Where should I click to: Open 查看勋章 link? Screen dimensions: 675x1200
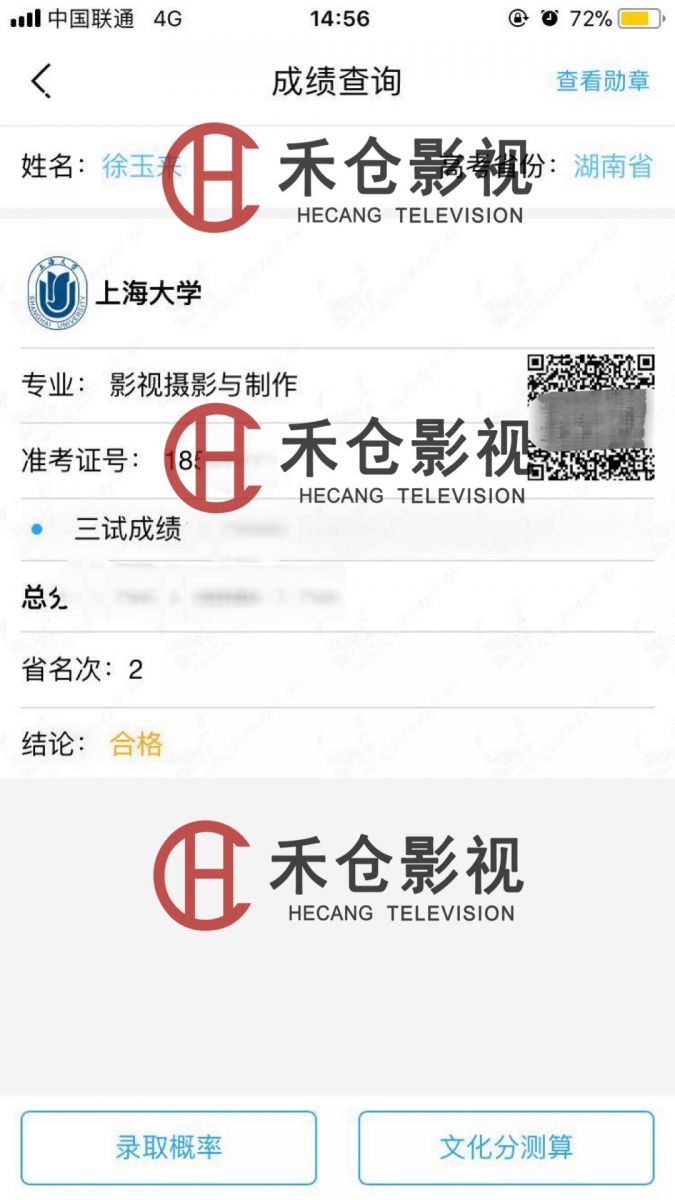pyautogui.click(x=602, y=81)
